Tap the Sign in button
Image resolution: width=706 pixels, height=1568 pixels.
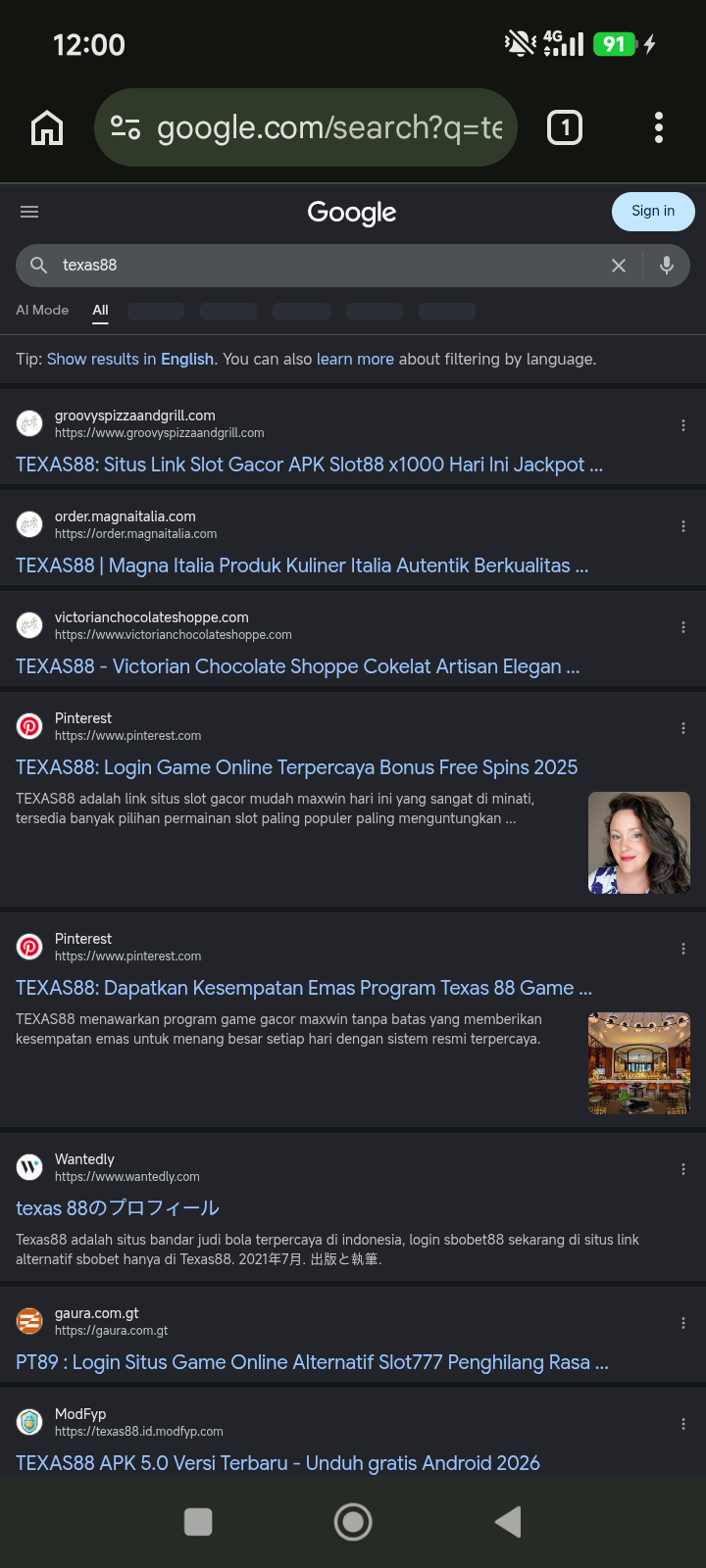pyautogui.click(x=653, y=211)
